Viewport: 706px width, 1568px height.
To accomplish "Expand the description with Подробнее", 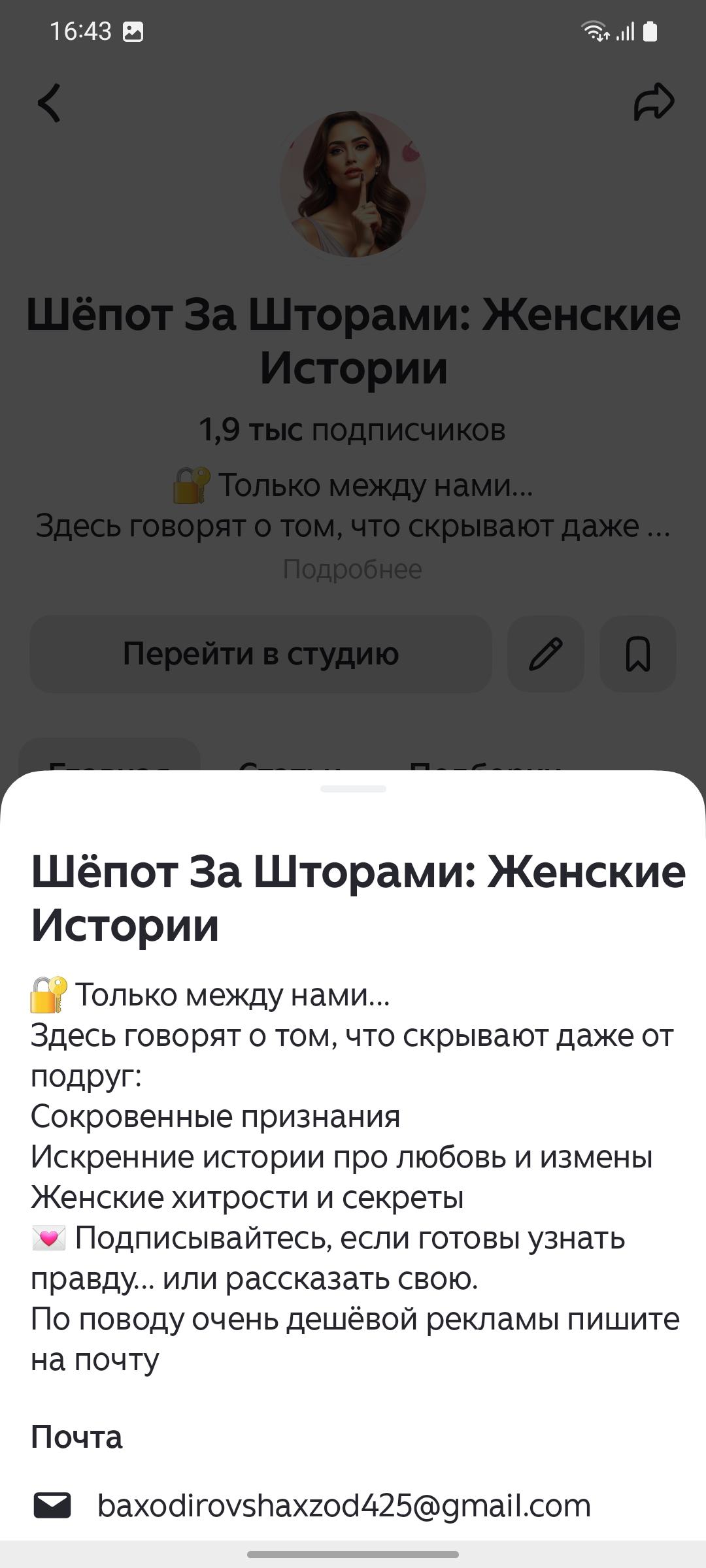I will click(352, 570).
